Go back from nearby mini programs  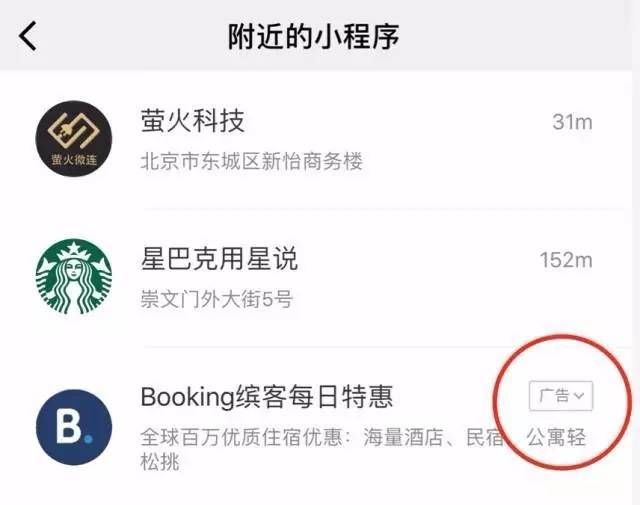pos(28,37)
